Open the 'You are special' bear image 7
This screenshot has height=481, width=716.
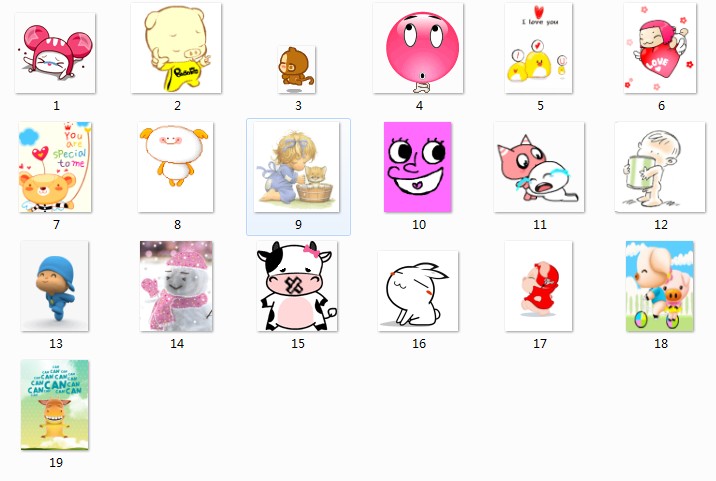point(55,167)
